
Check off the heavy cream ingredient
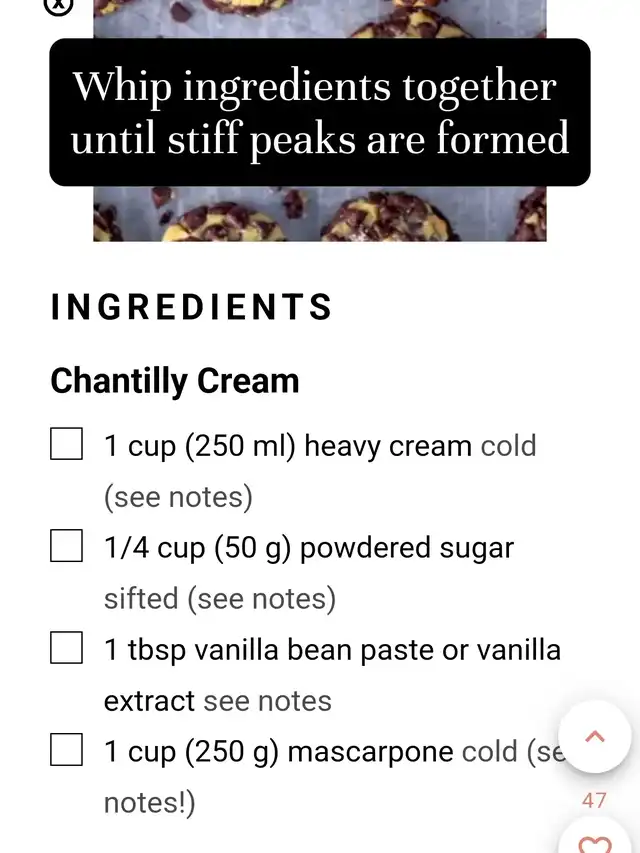tap(66, 444)
